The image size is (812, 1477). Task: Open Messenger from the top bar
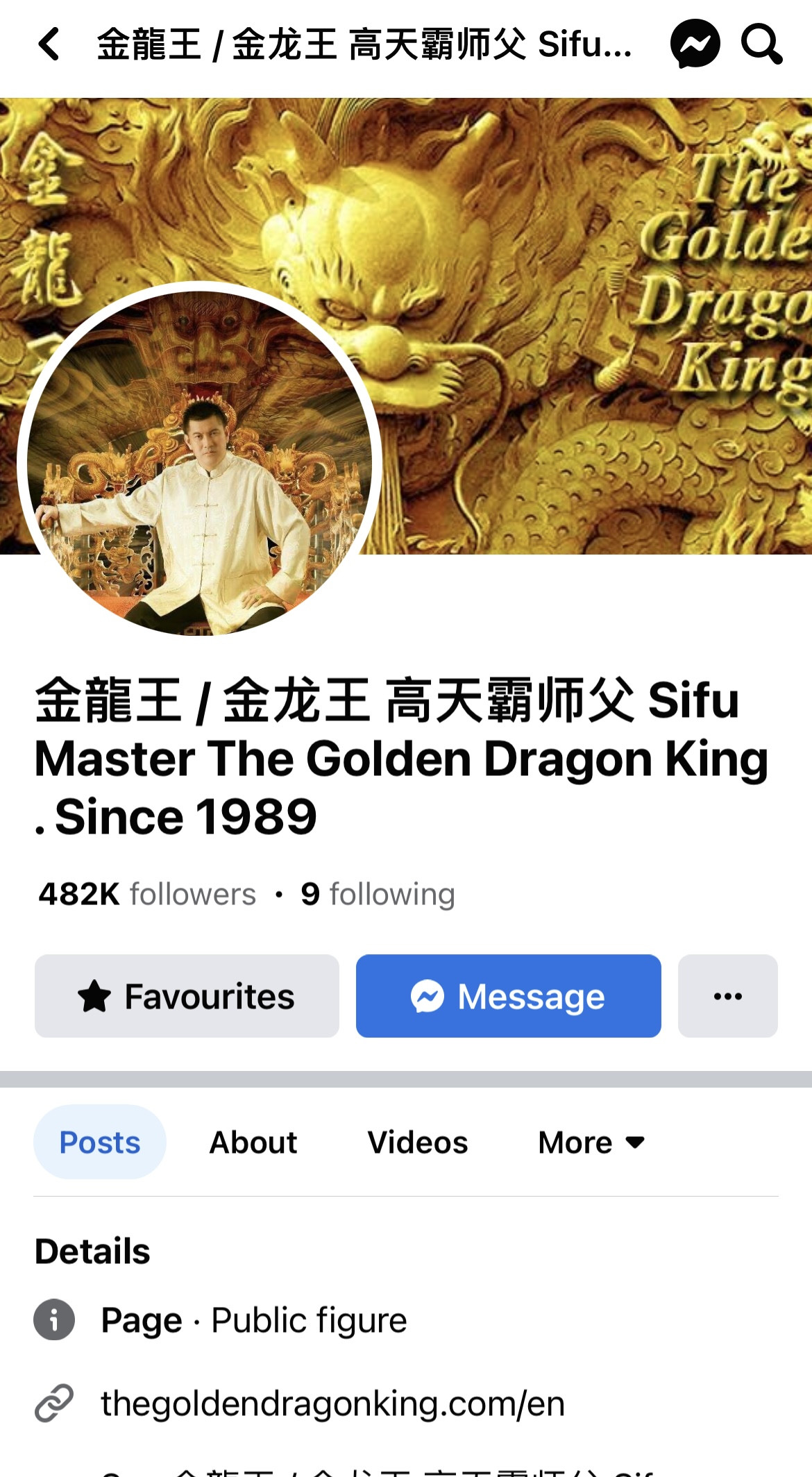[x=695, y=44]
